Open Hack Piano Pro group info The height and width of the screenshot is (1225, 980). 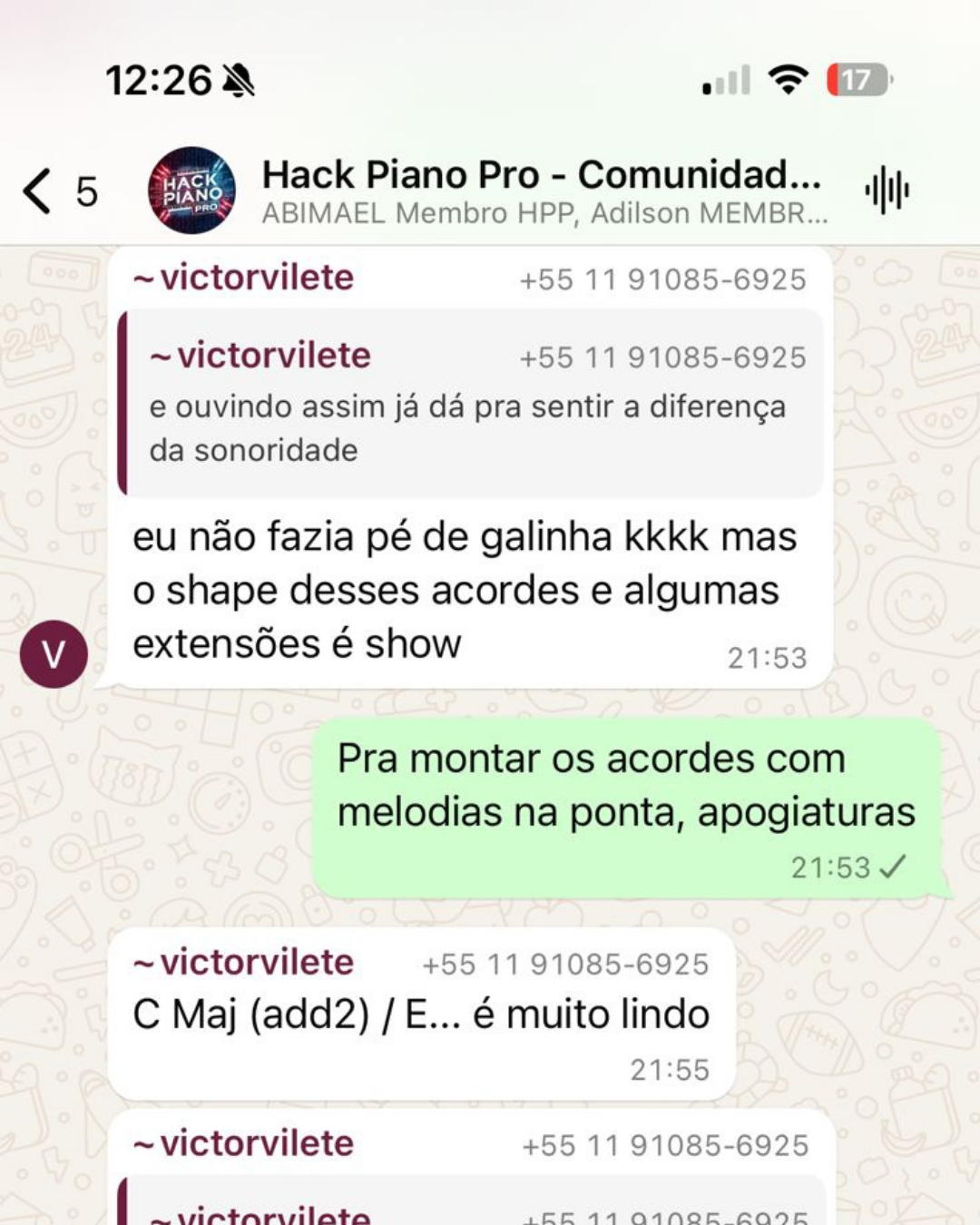point(542,191)
